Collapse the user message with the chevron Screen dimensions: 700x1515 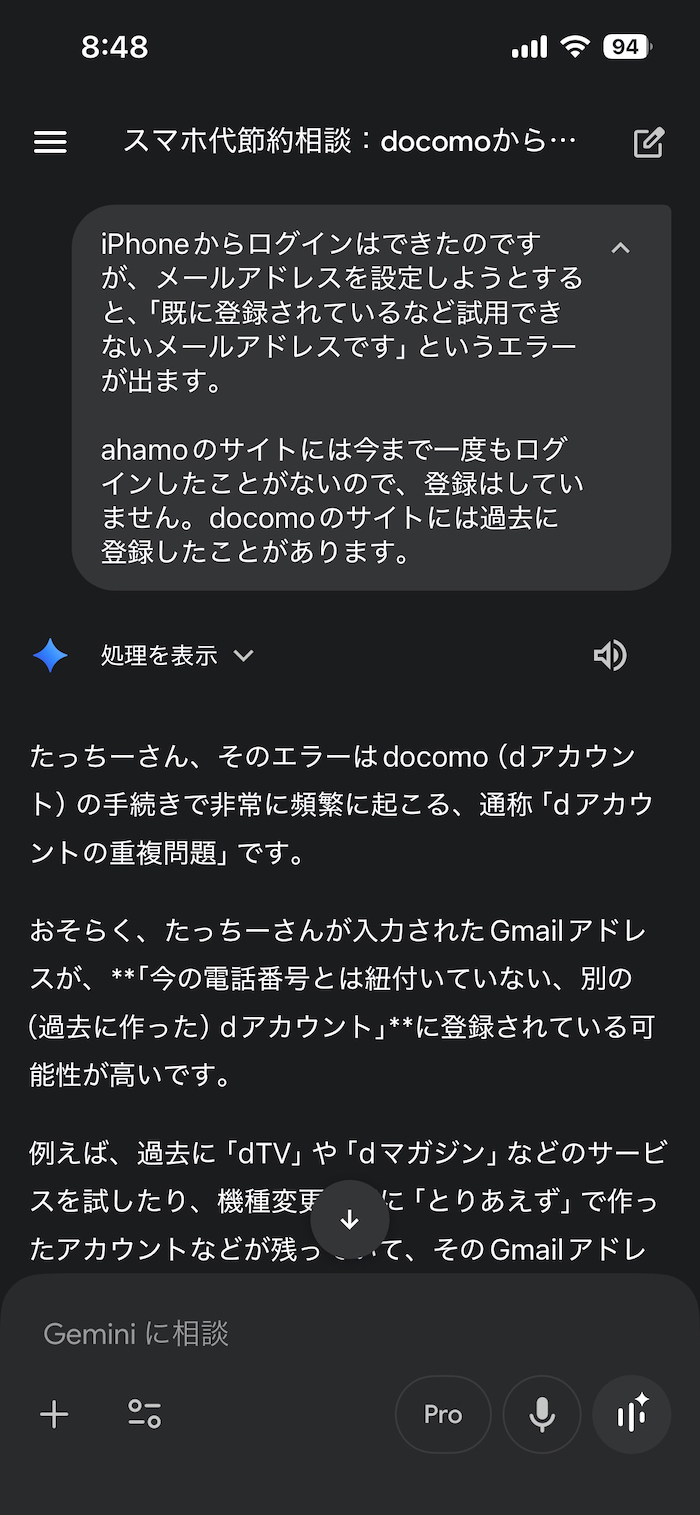tap(620, 248)
